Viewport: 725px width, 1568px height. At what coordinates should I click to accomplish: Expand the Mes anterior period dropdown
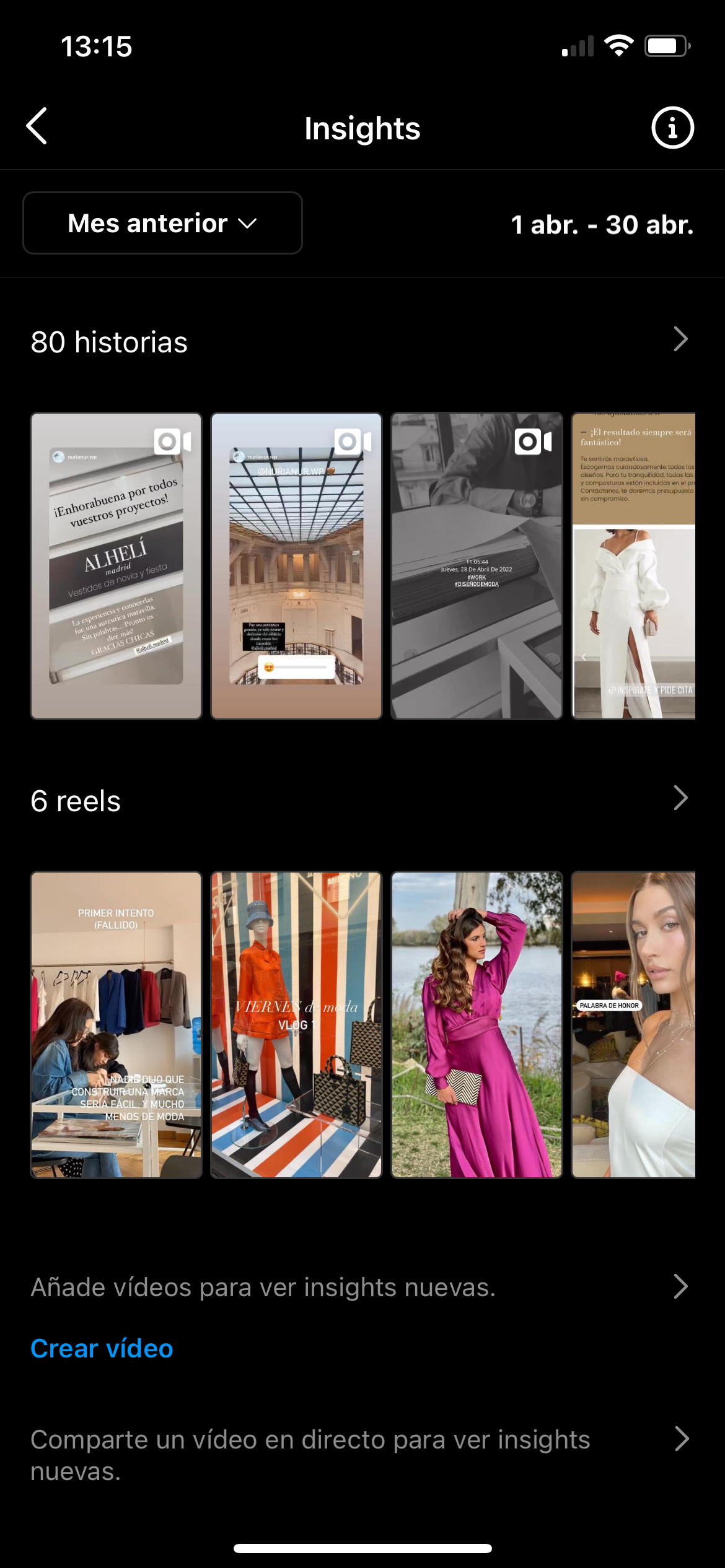[162, 224]
